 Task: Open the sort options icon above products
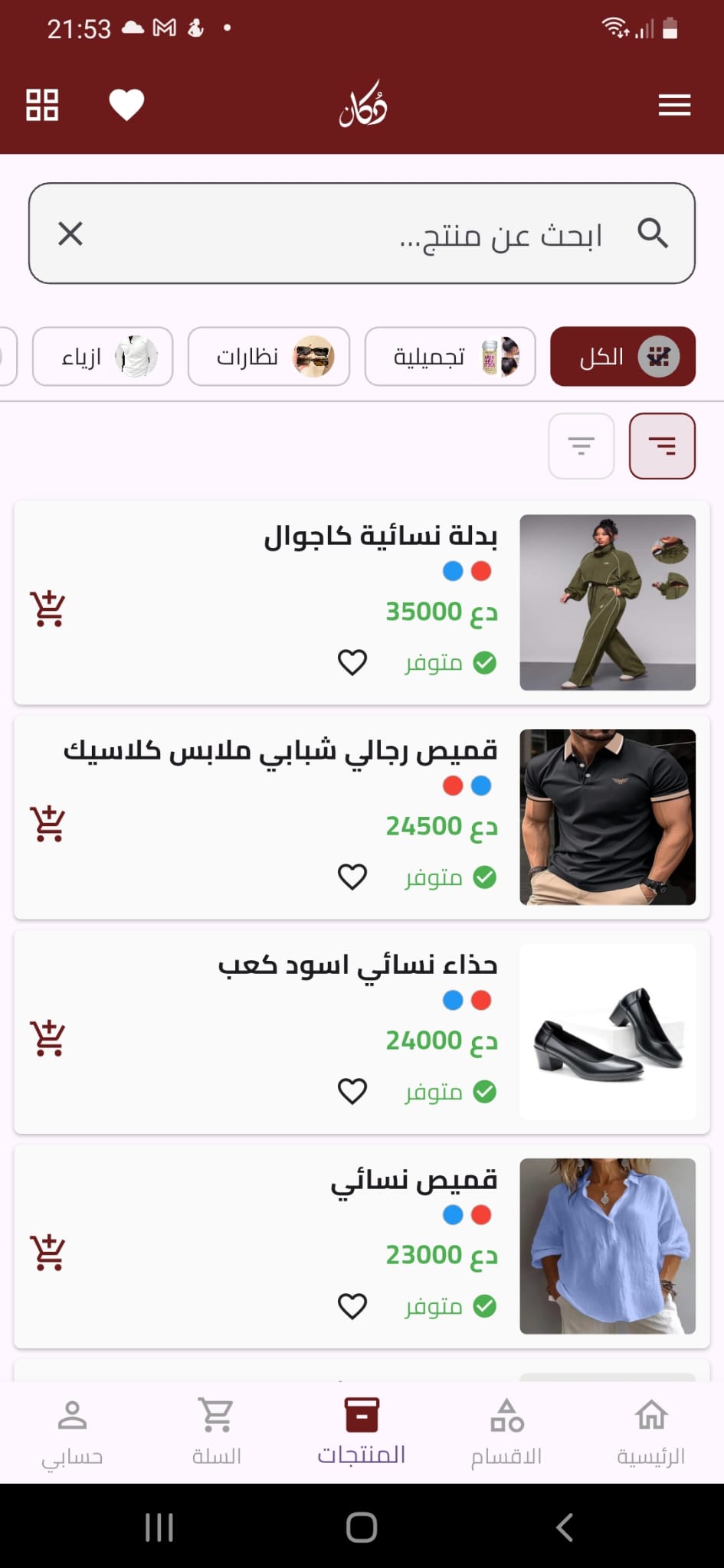[x=662, y=446]
